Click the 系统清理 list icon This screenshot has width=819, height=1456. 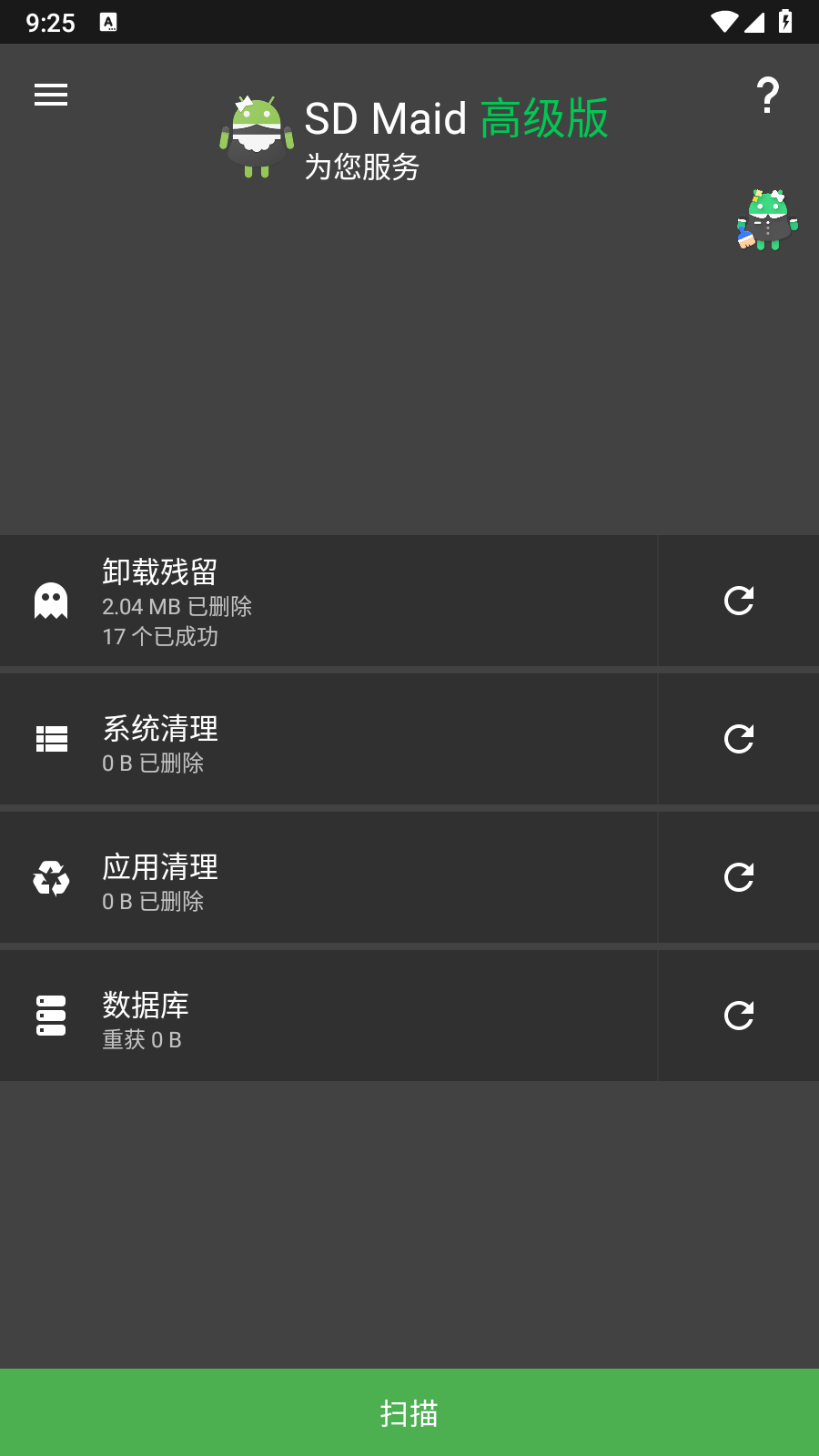(x=51, y=738)
